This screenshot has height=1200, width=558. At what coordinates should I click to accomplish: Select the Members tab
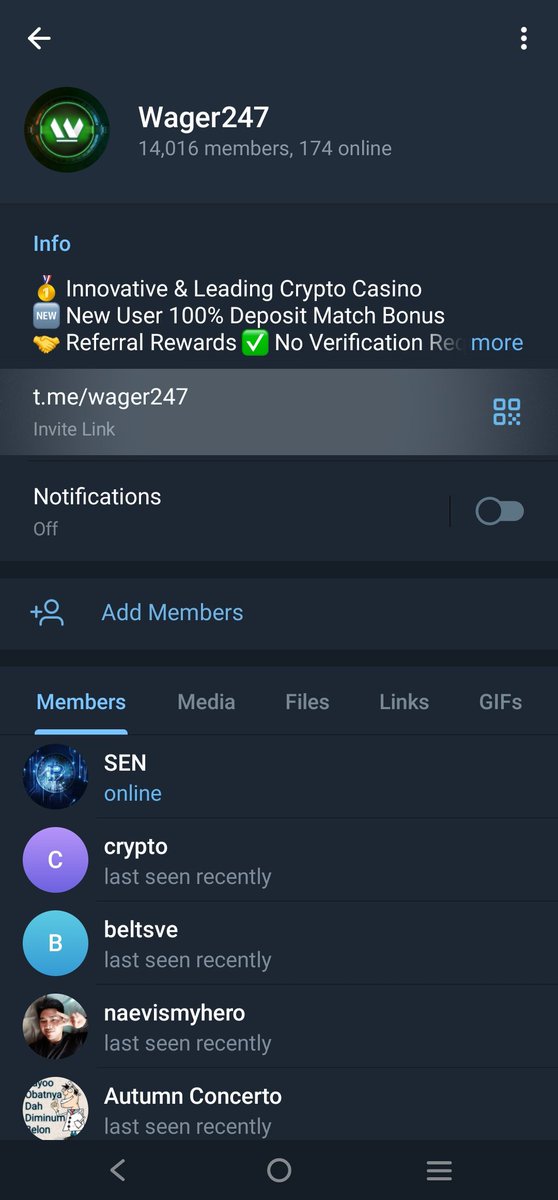(x=81, y=702)
